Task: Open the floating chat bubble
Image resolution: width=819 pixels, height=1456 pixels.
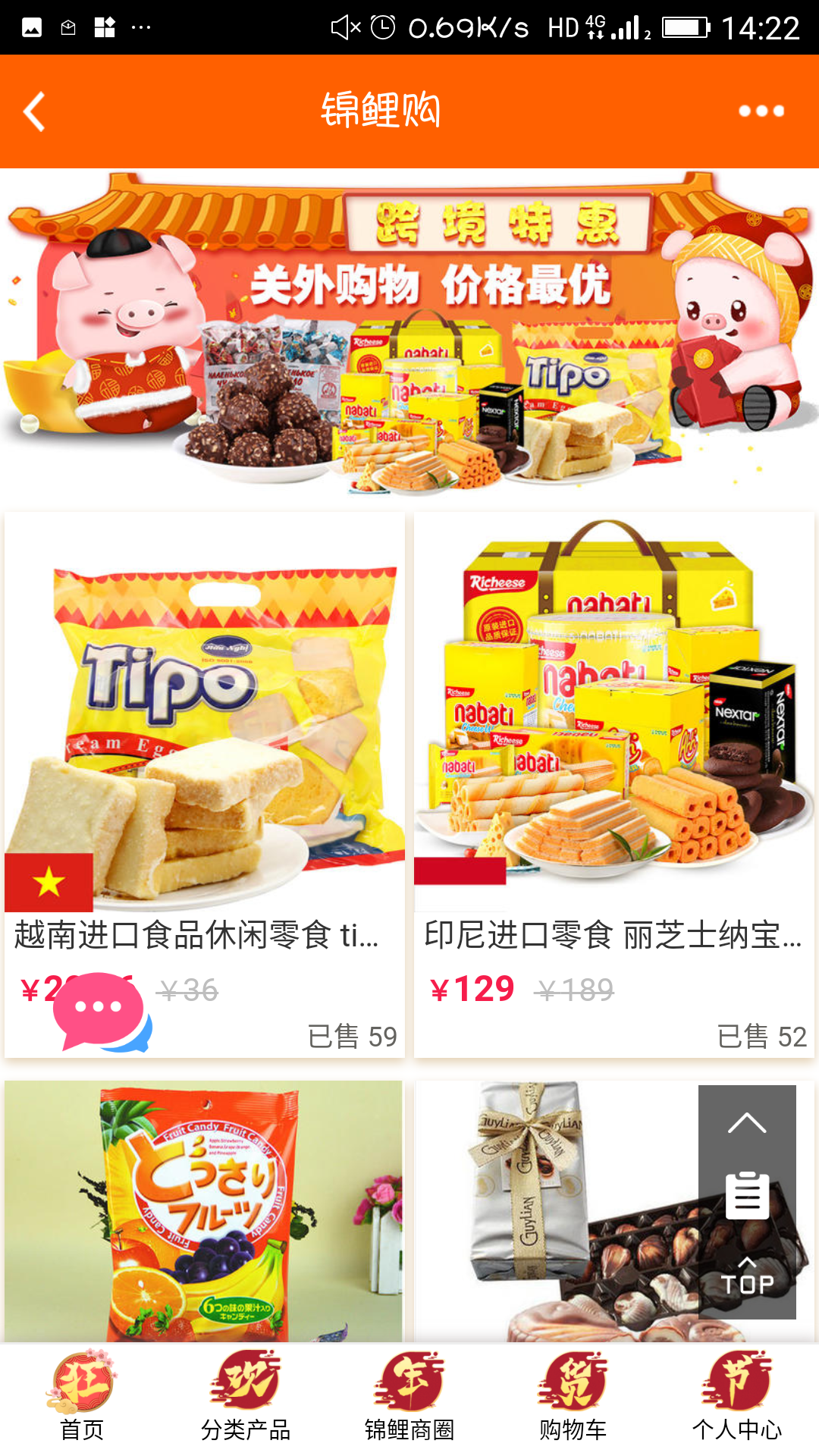Action: pyautogui.click(x=102, y=1012)
